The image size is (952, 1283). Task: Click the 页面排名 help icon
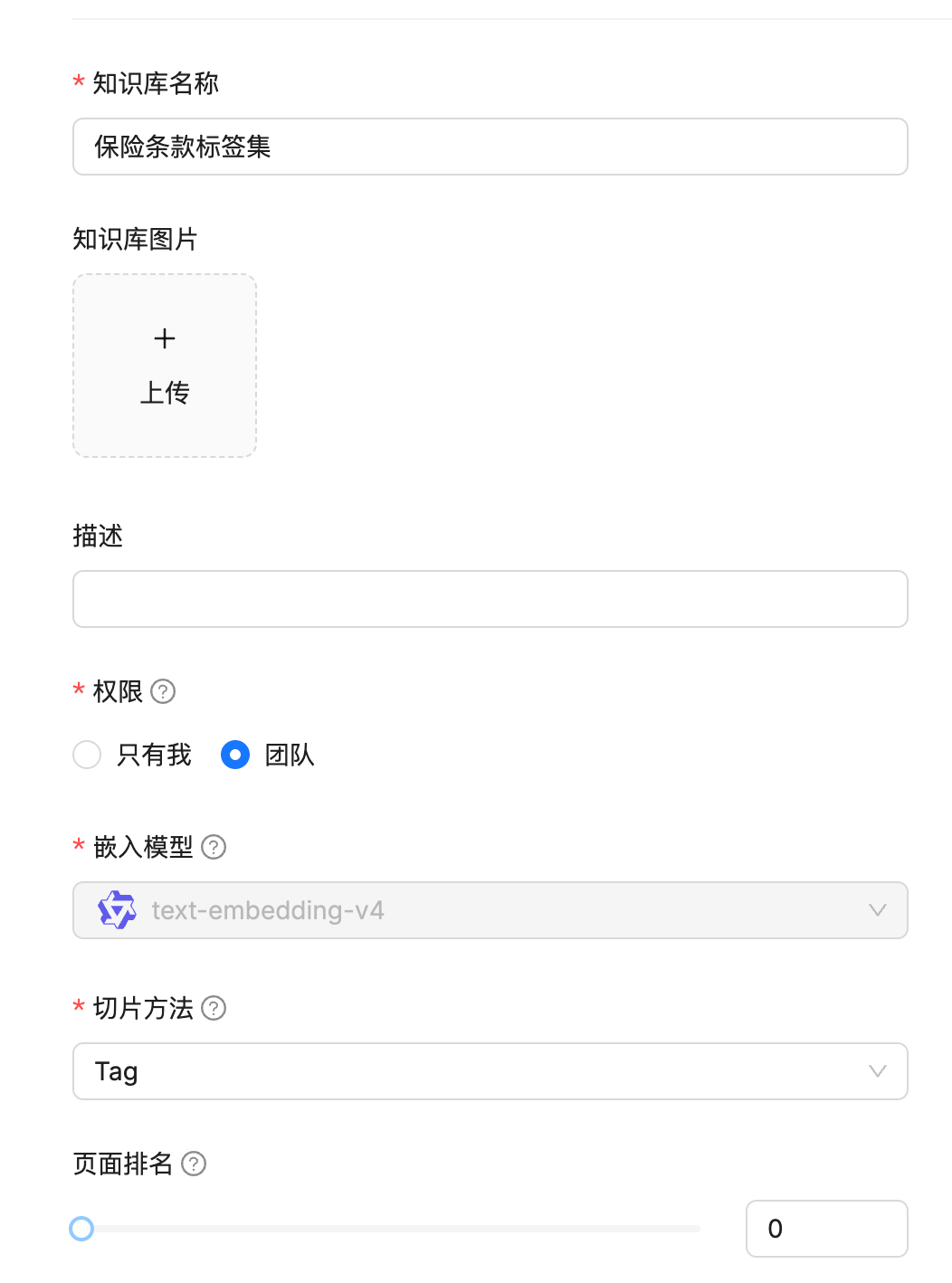point(192,1164)
